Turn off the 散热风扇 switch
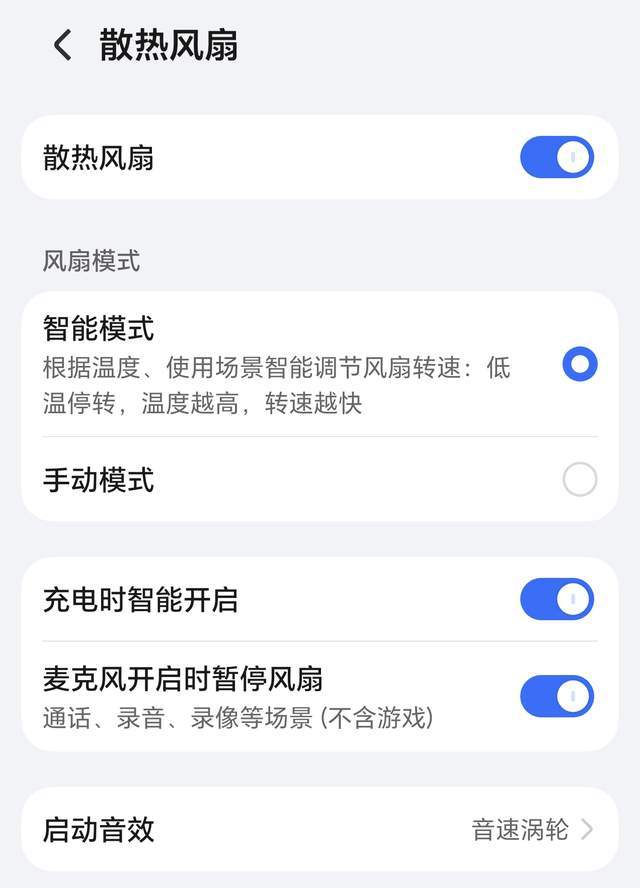The height and width of the screenshot is (888, 640). [556, 158]
